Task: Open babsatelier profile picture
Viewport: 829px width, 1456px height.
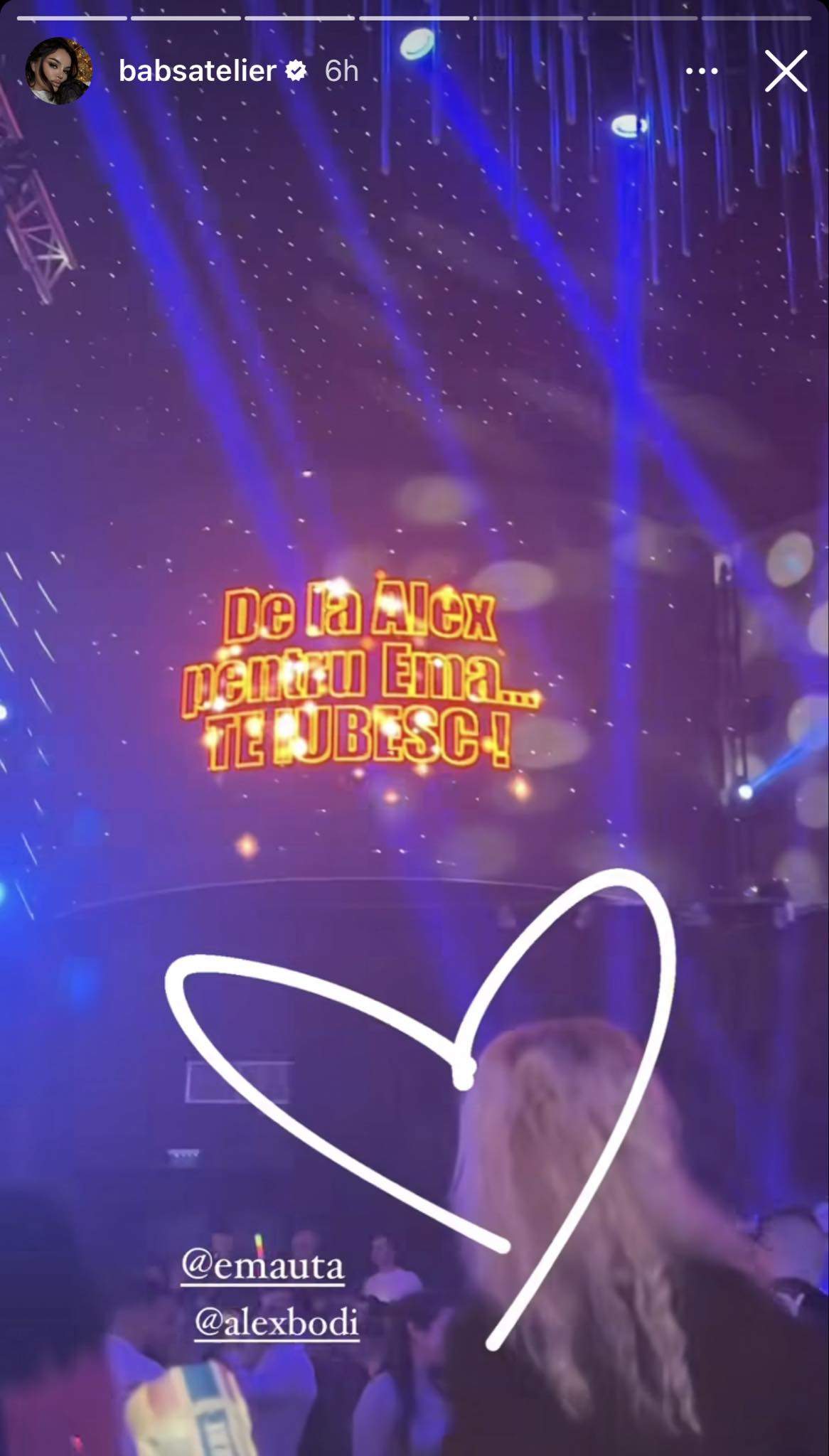Action: 58,71
